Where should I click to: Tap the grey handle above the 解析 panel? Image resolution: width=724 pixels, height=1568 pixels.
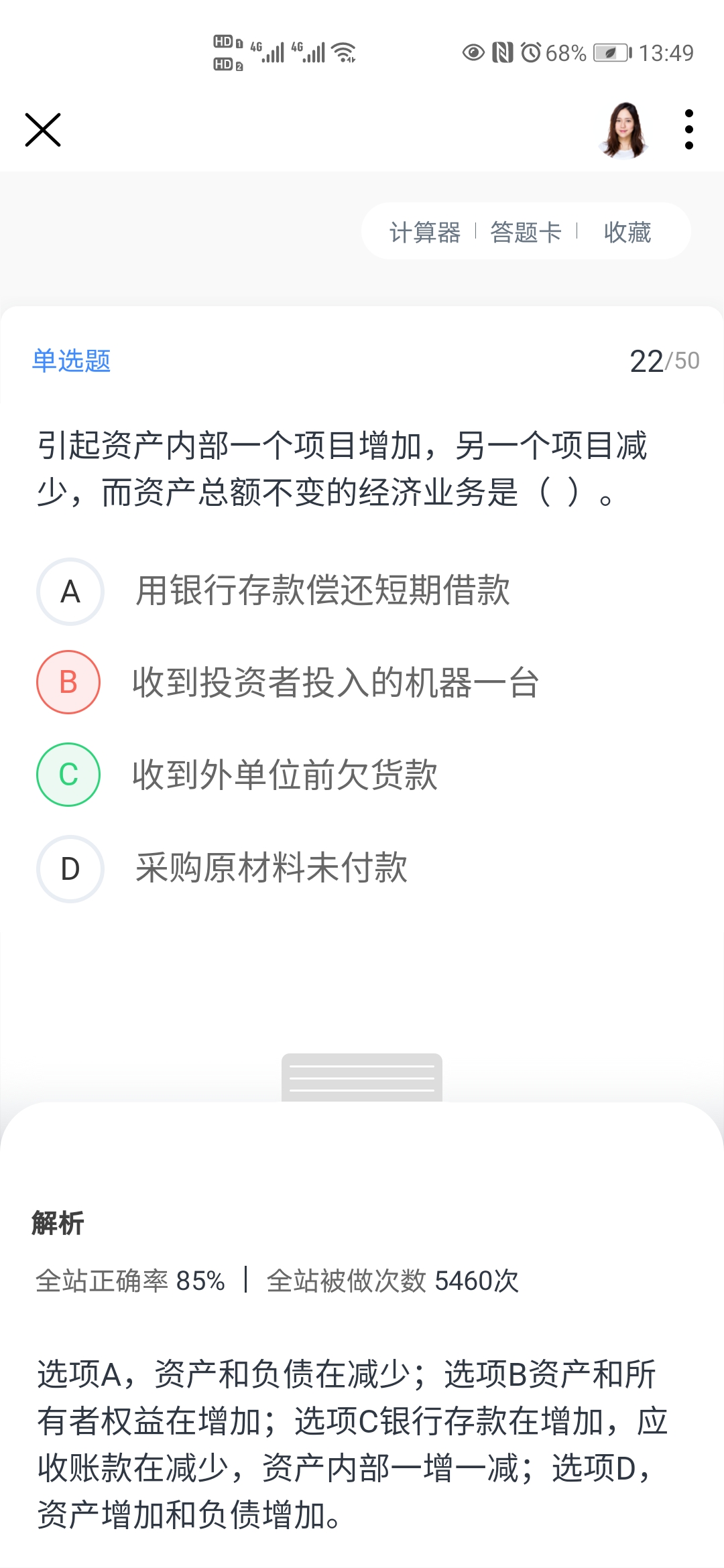[362, 1077]
